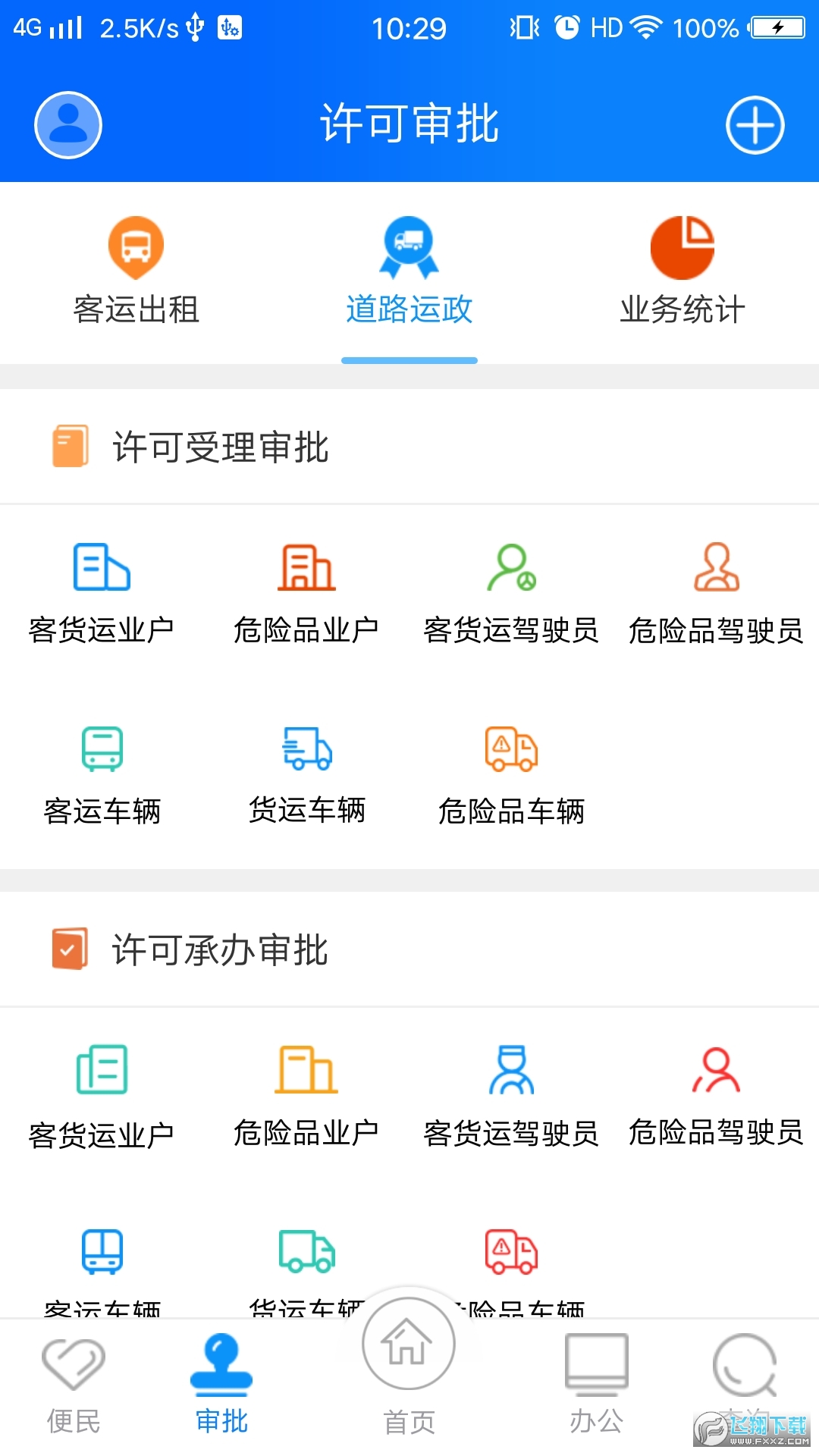
Task: Open the user profile avatar
Action: click(68, 125)
